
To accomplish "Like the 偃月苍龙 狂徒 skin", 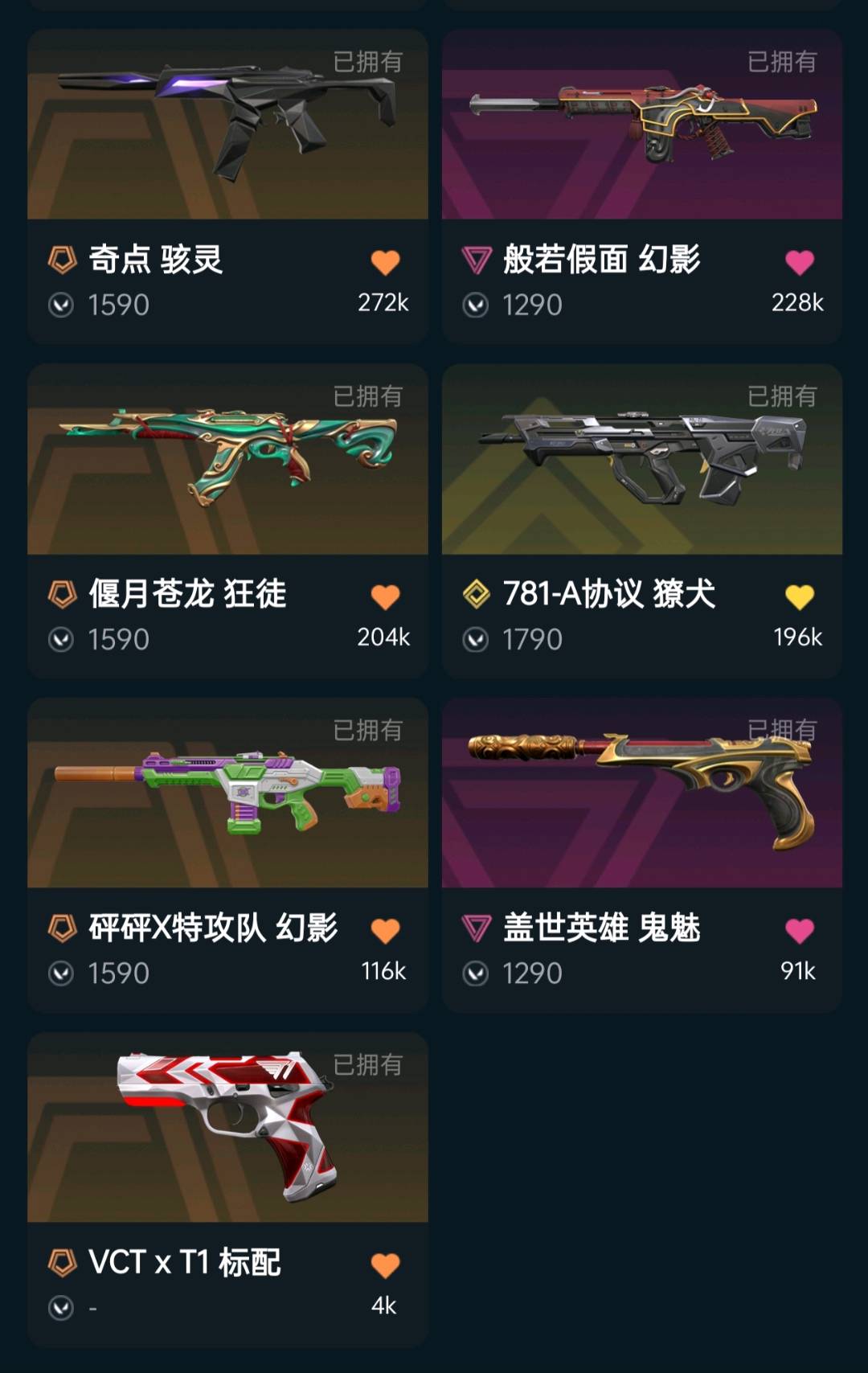I will 385,596.
